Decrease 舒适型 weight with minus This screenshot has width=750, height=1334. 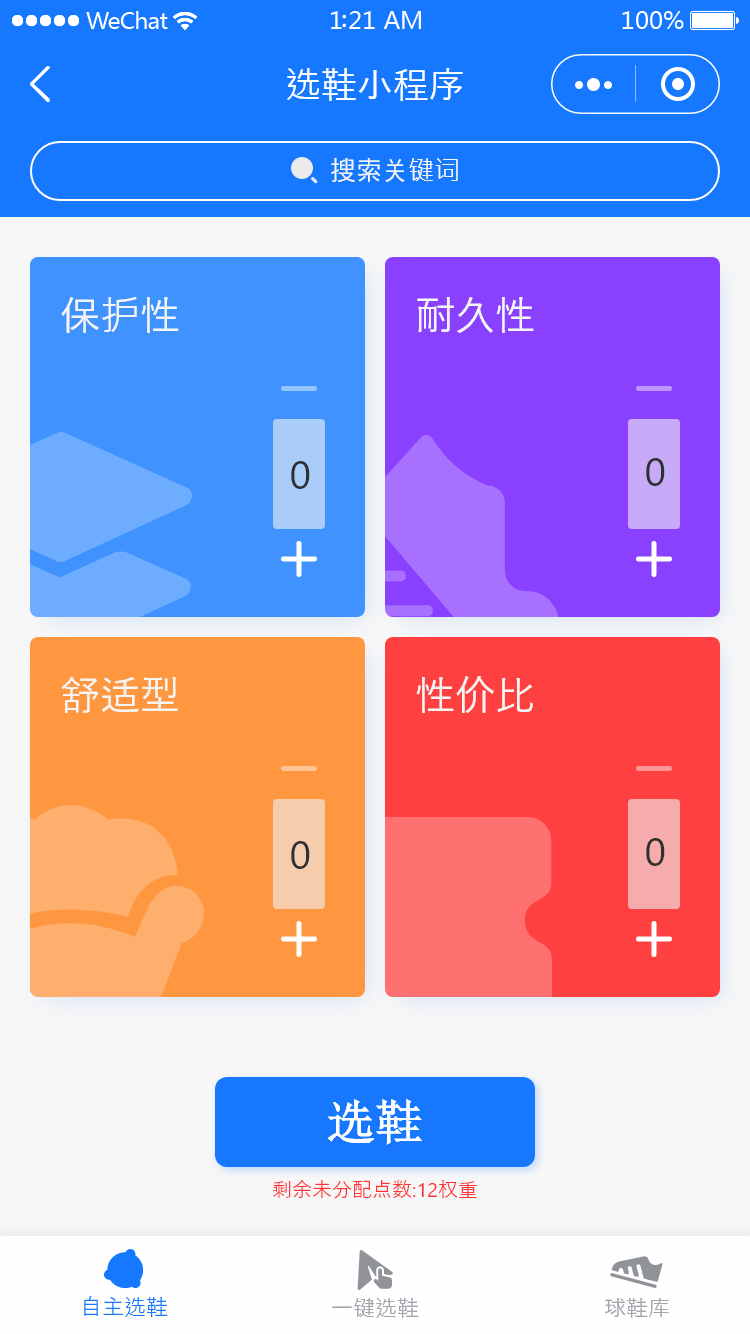tap(299, 768)
